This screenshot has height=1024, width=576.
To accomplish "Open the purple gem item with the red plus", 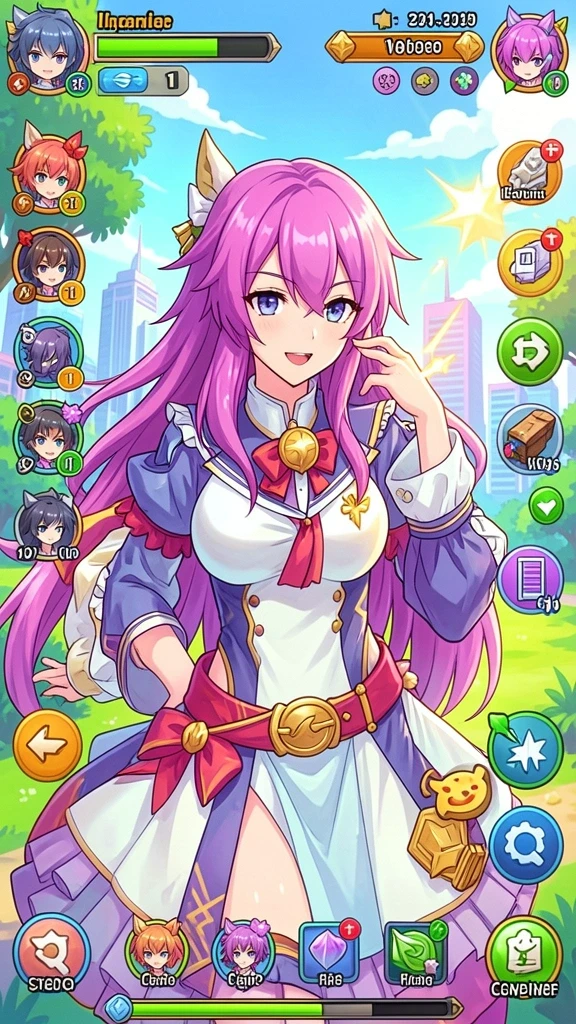I will pyautogui.click(x=329, y=952).
